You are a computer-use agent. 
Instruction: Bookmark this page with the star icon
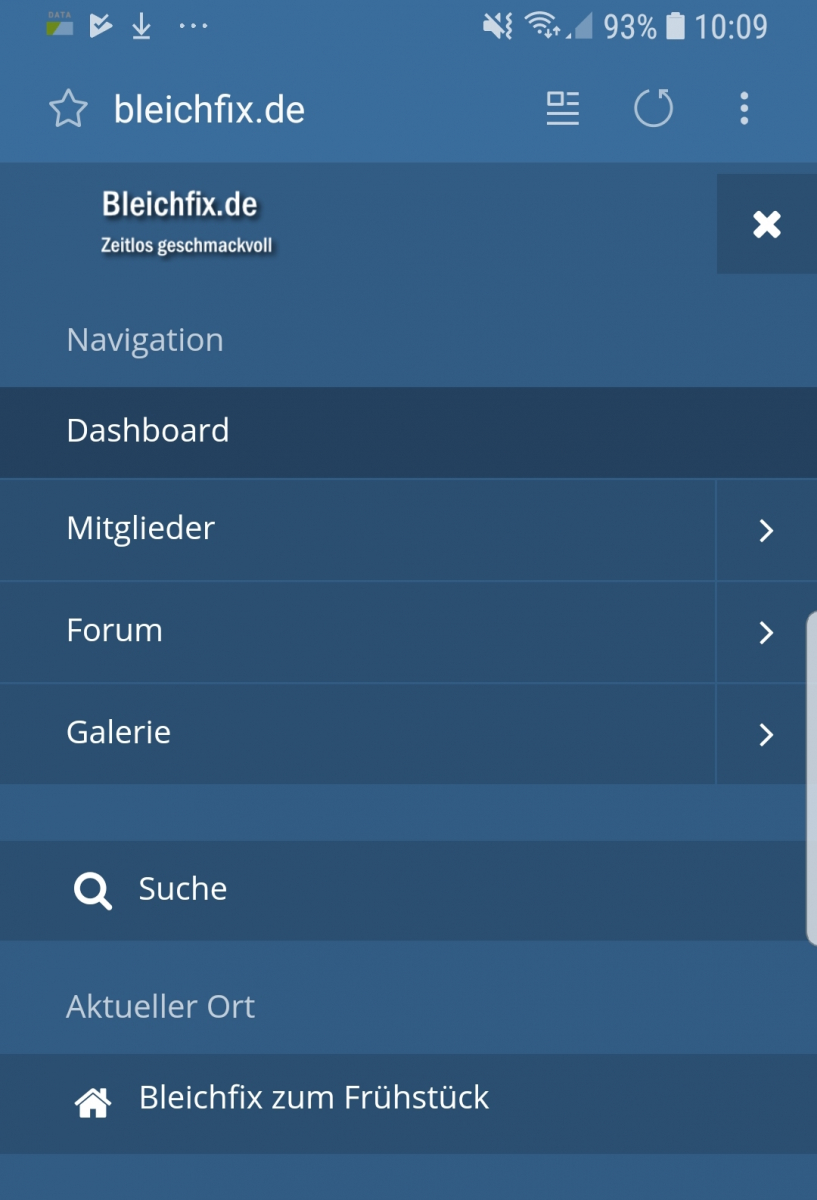click(68, 109)
